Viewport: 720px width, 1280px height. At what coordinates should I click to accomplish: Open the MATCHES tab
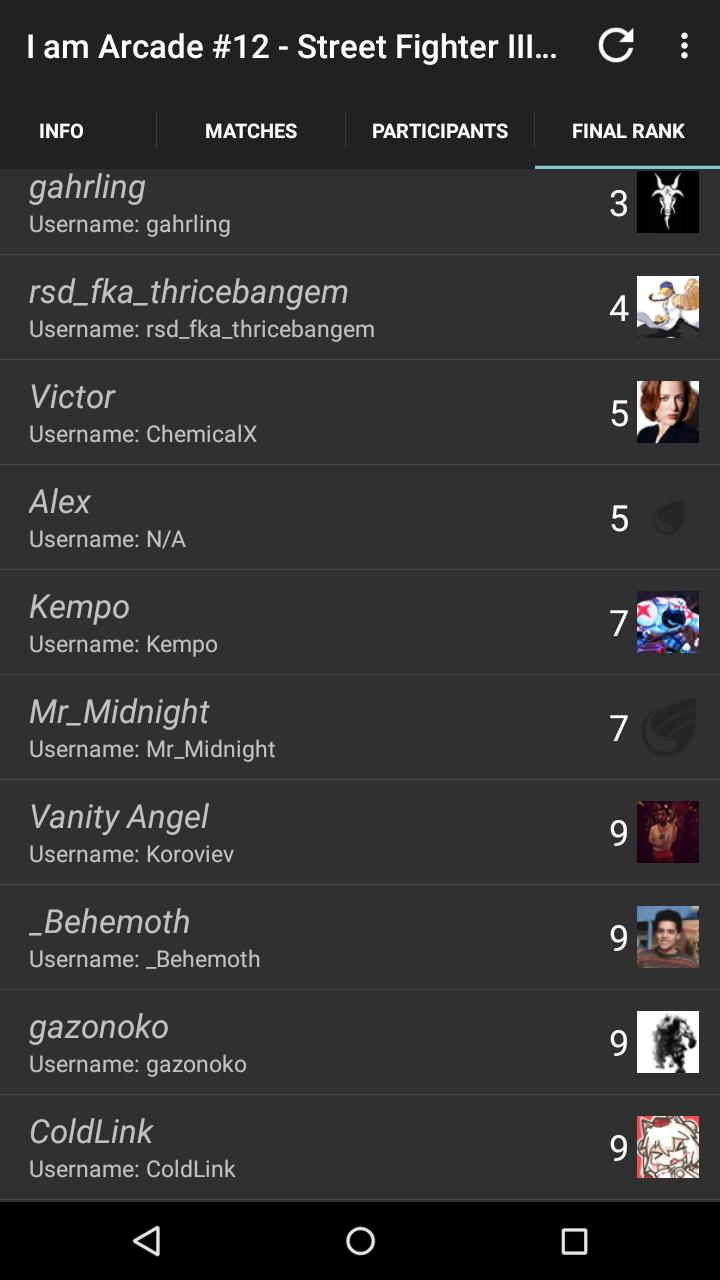tap(251, 130)
